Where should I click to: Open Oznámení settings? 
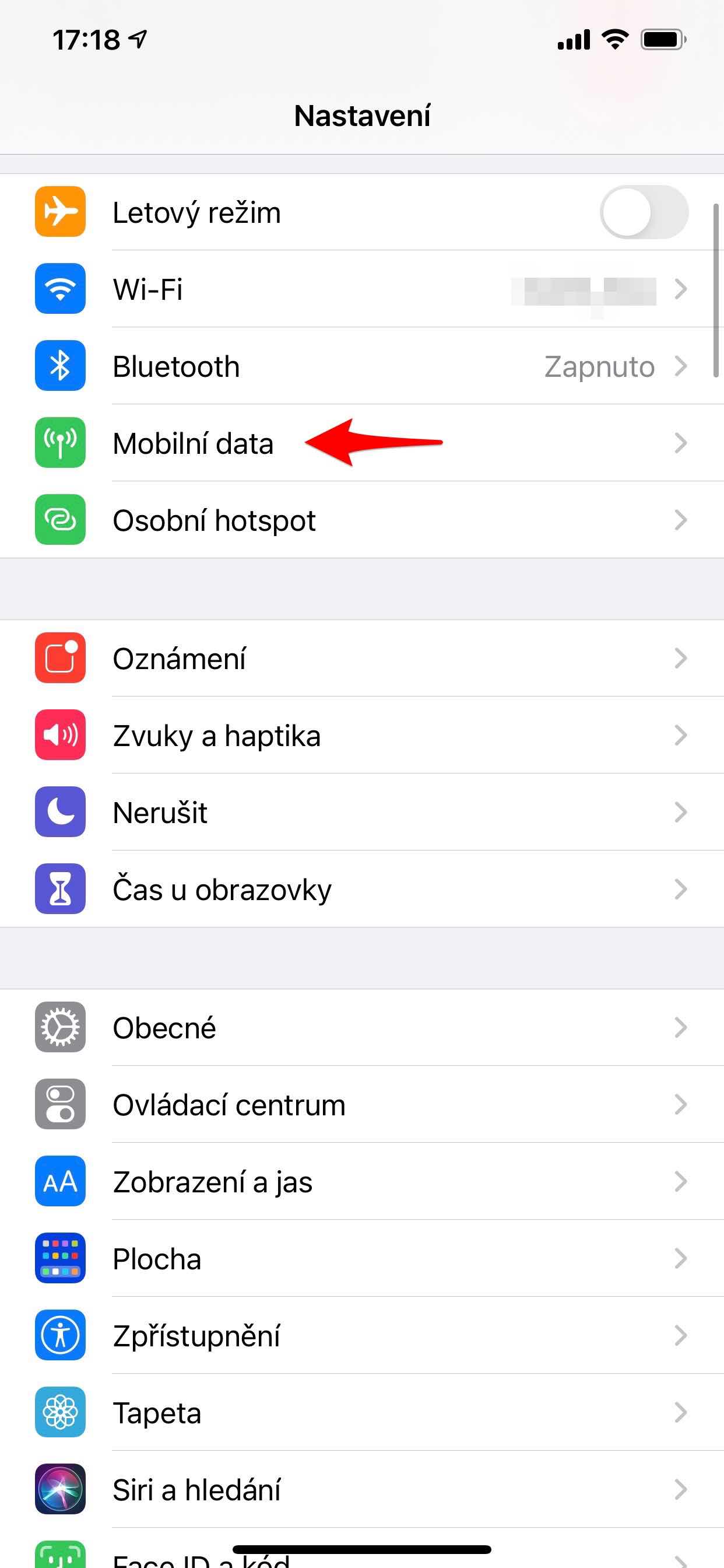[x=362, y=659]
